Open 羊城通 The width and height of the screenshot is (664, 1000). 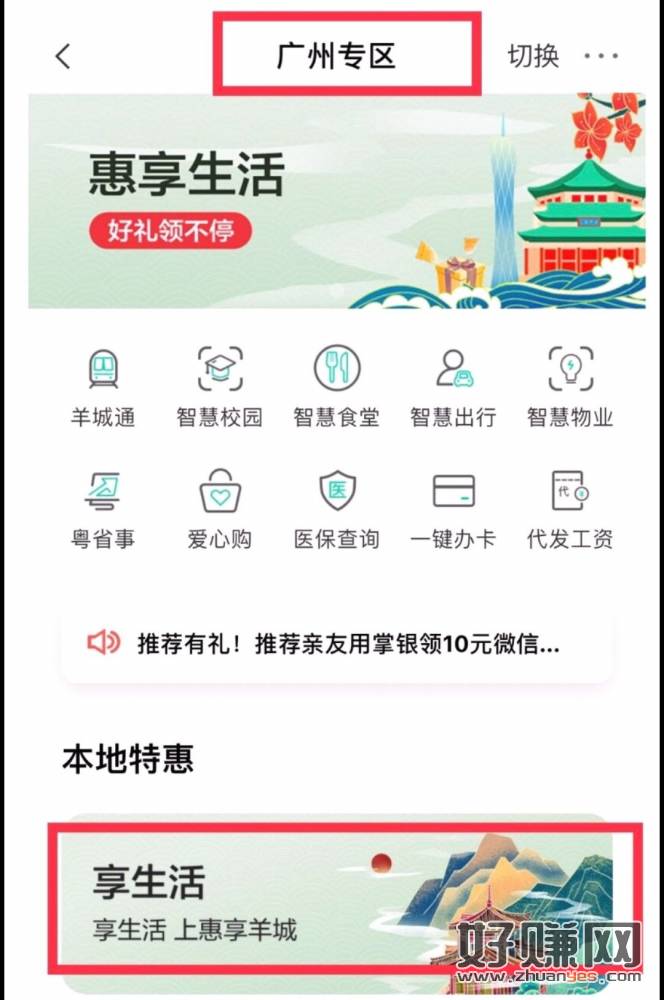[x=103, y=386]
